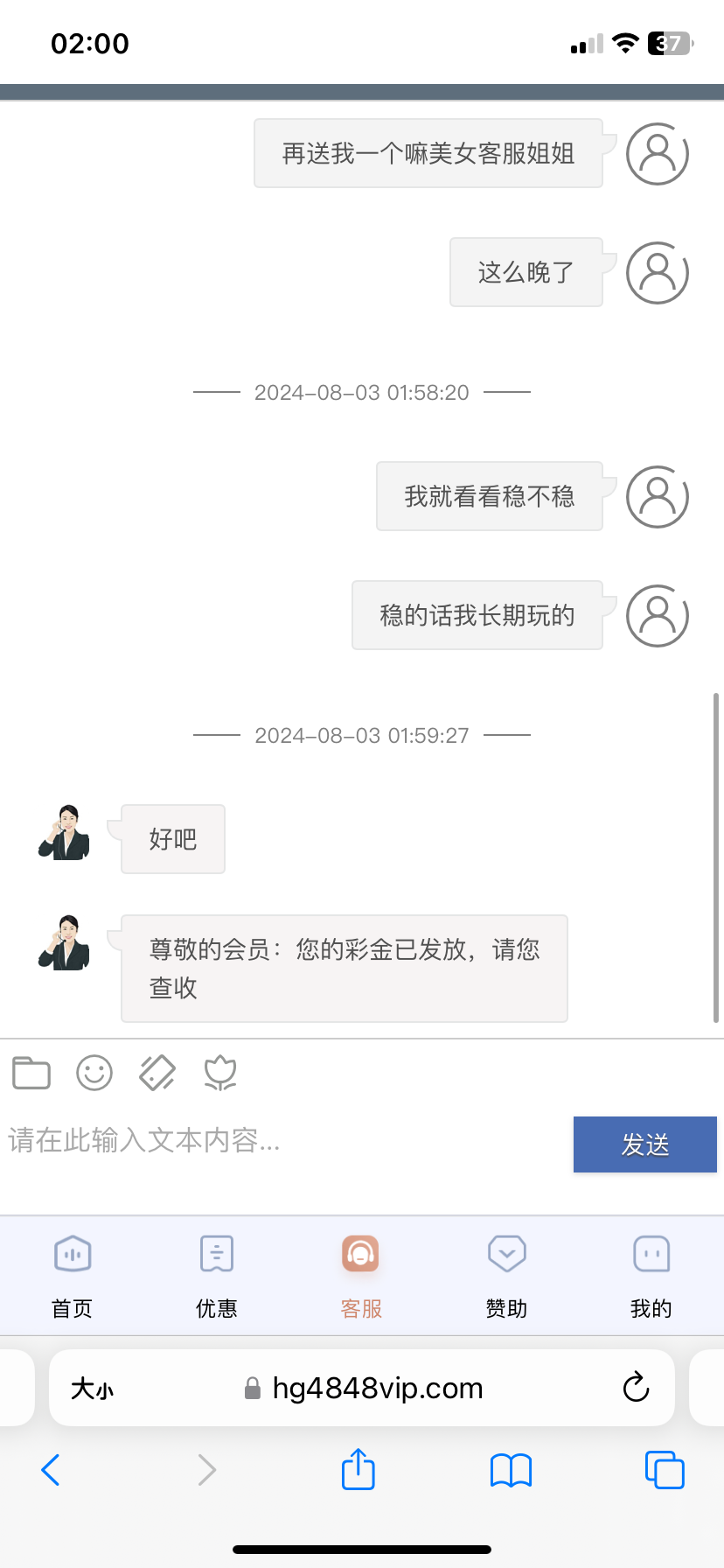The height and width of the screenshot is (1568, 724).
Task: Tap the hg4848vip.com address bar
Action: pyautogui.click(x=376, y=1388)
